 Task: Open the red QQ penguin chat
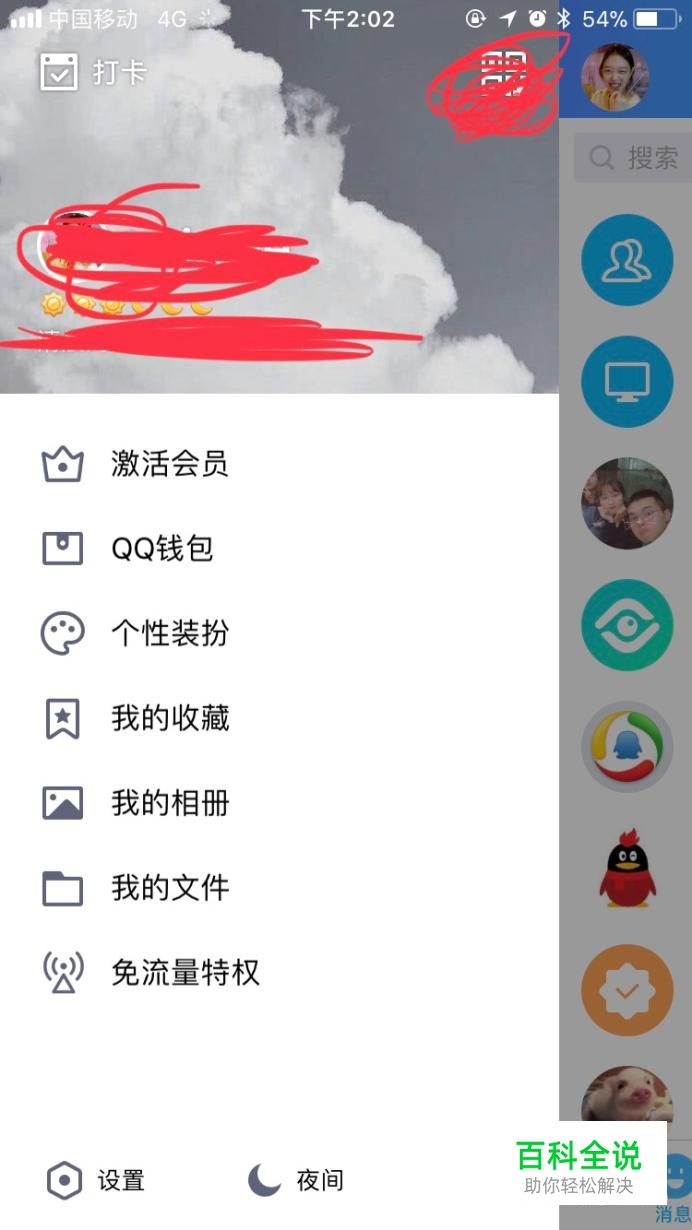pos(627,868)
